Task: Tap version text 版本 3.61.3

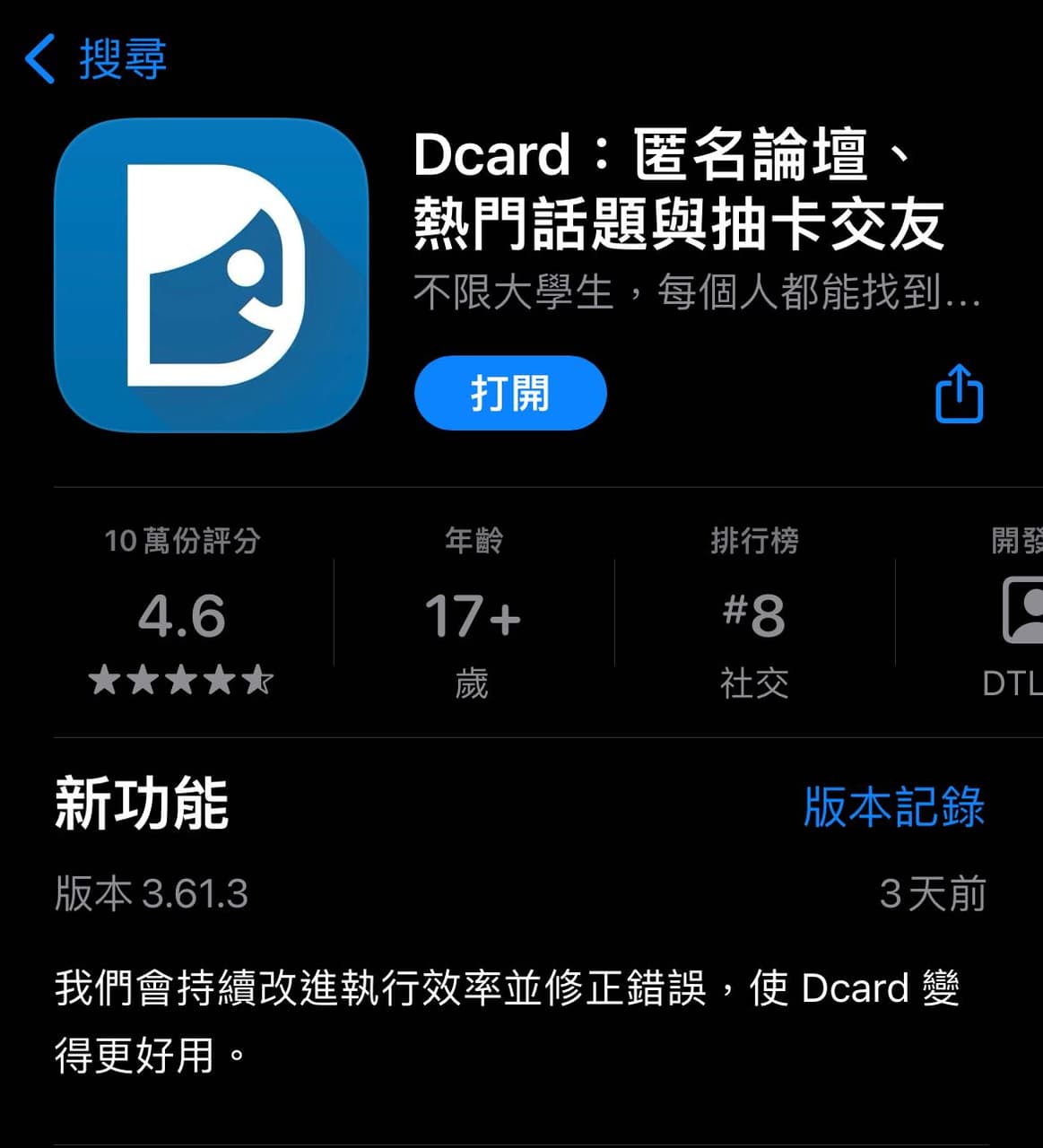Action: coord(151,892)
